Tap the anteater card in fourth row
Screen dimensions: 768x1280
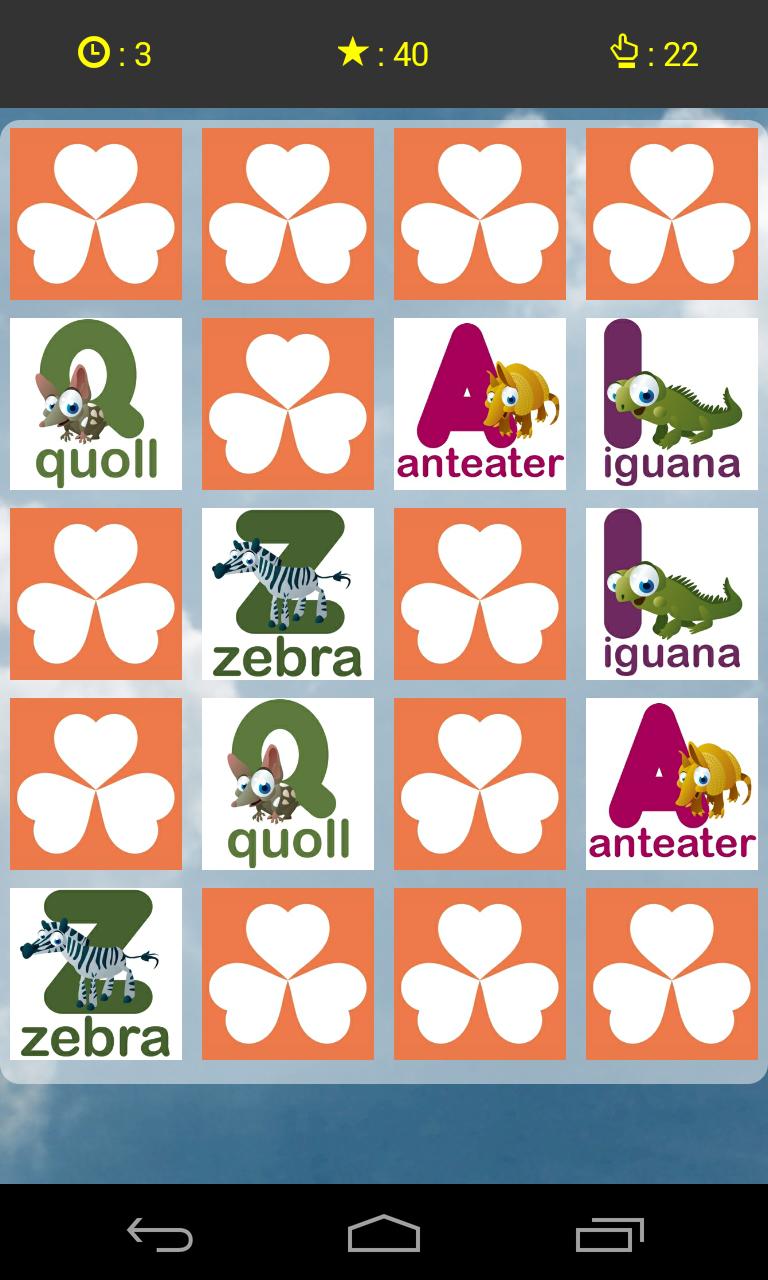coord(671,784)
